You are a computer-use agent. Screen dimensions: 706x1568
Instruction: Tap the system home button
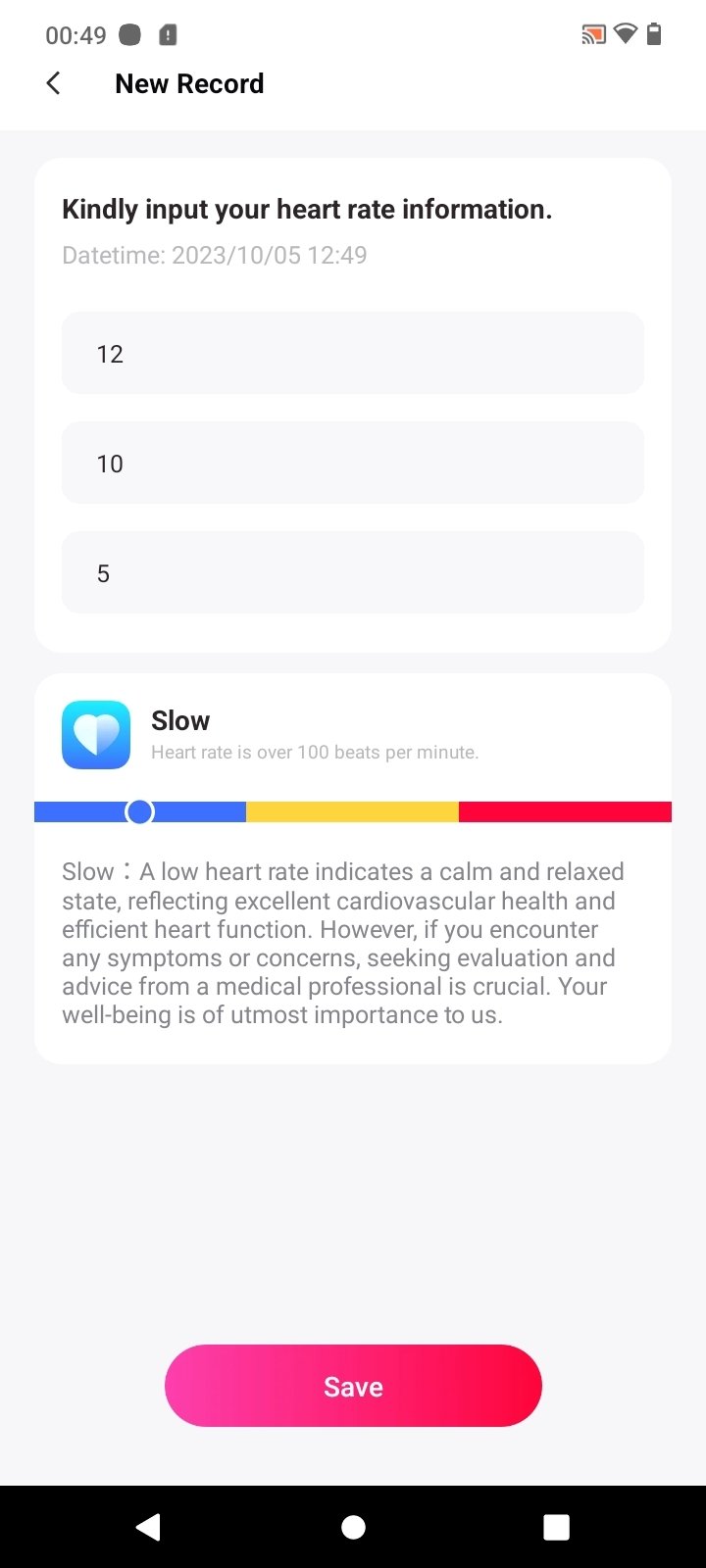[353, 1527]
